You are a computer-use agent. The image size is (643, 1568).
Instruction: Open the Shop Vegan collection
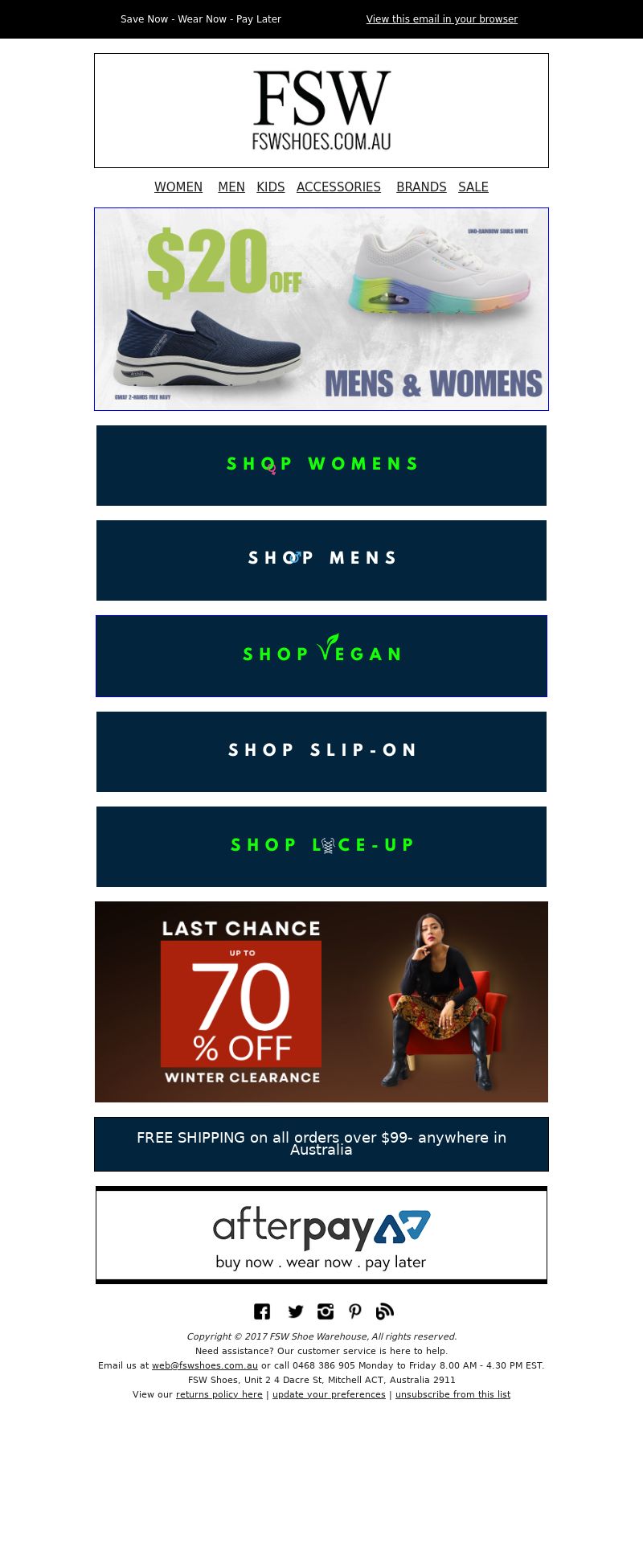point(321,656)
